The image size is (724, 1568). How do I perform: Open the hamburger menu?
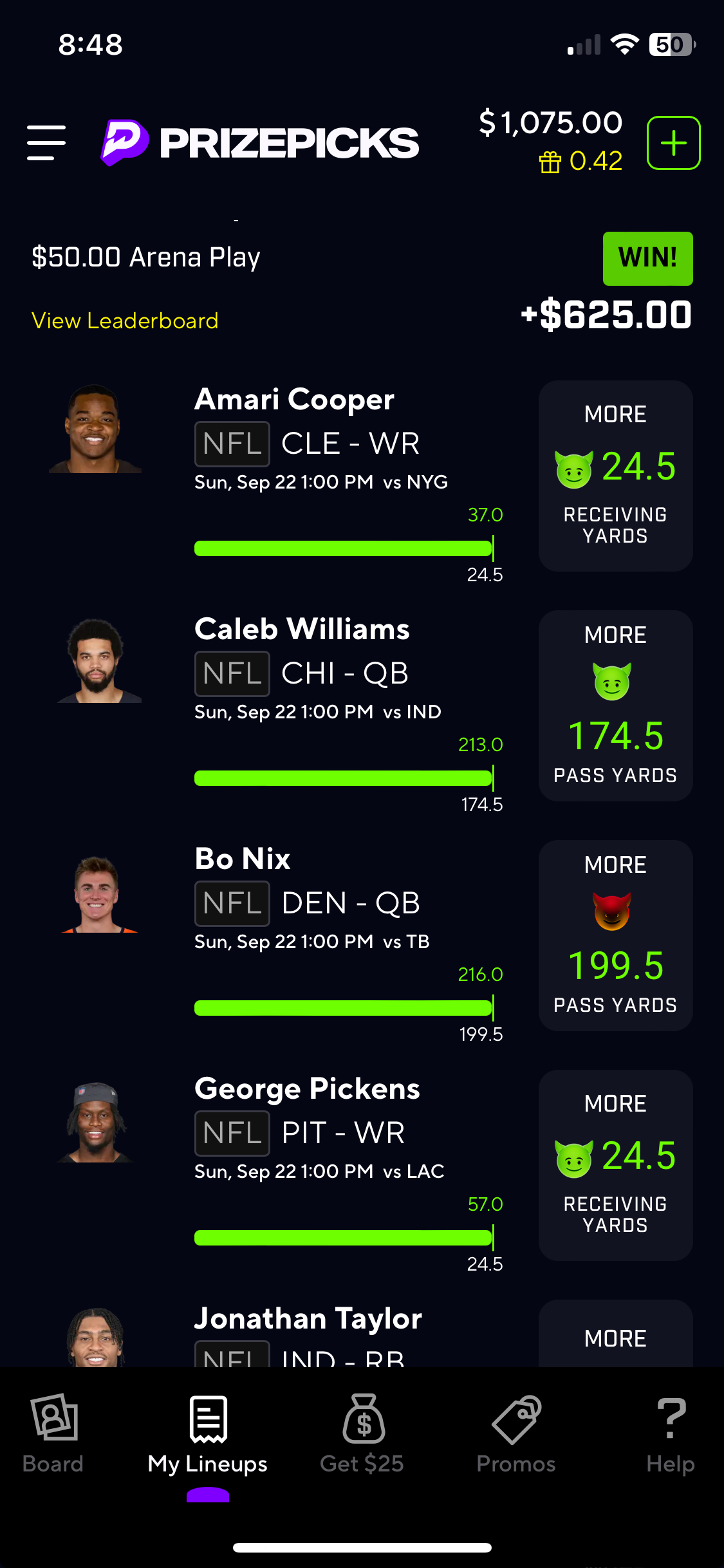click(46, 142)
